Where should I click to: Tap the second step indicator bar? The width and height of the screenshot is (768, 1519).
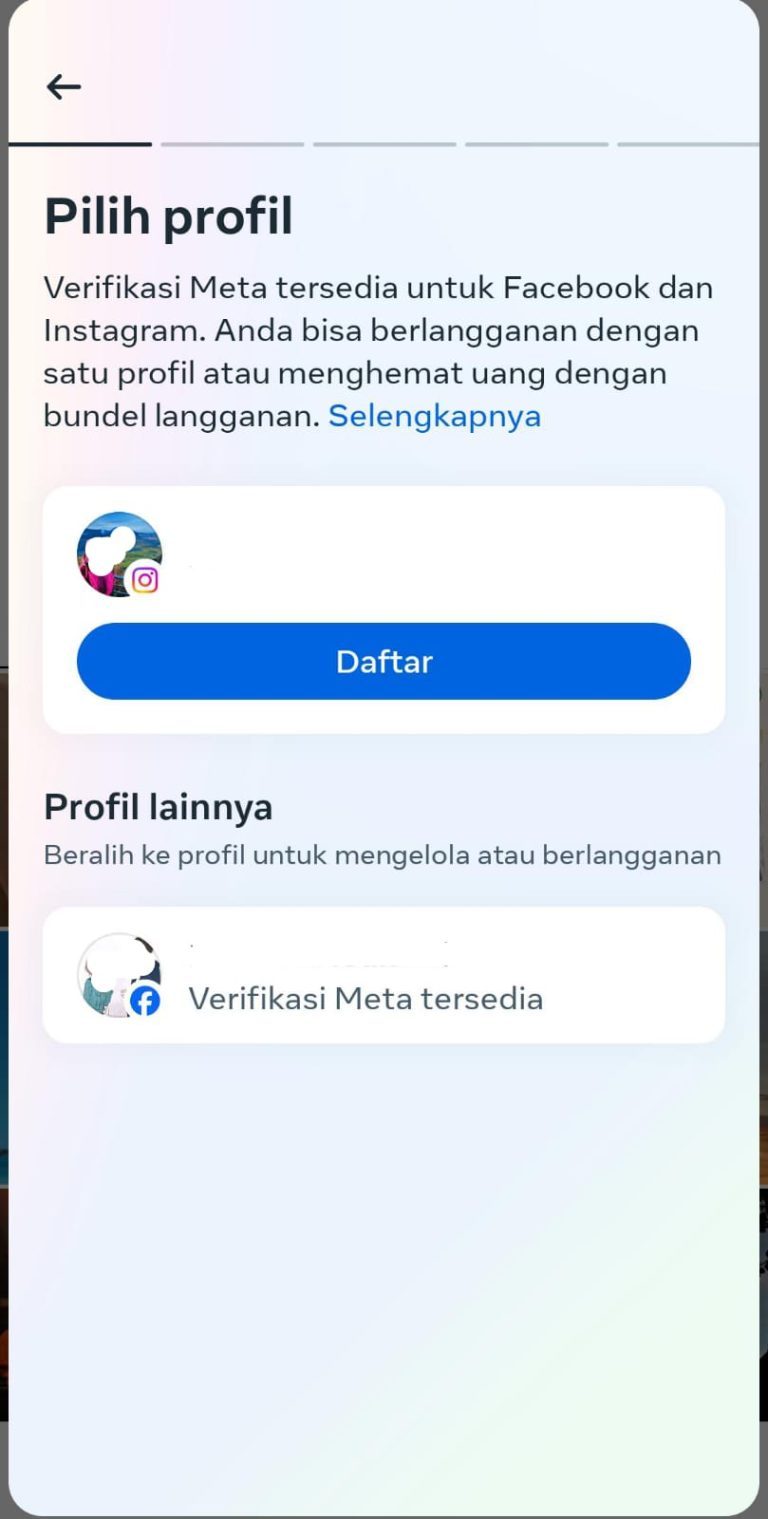click(232, 145)
